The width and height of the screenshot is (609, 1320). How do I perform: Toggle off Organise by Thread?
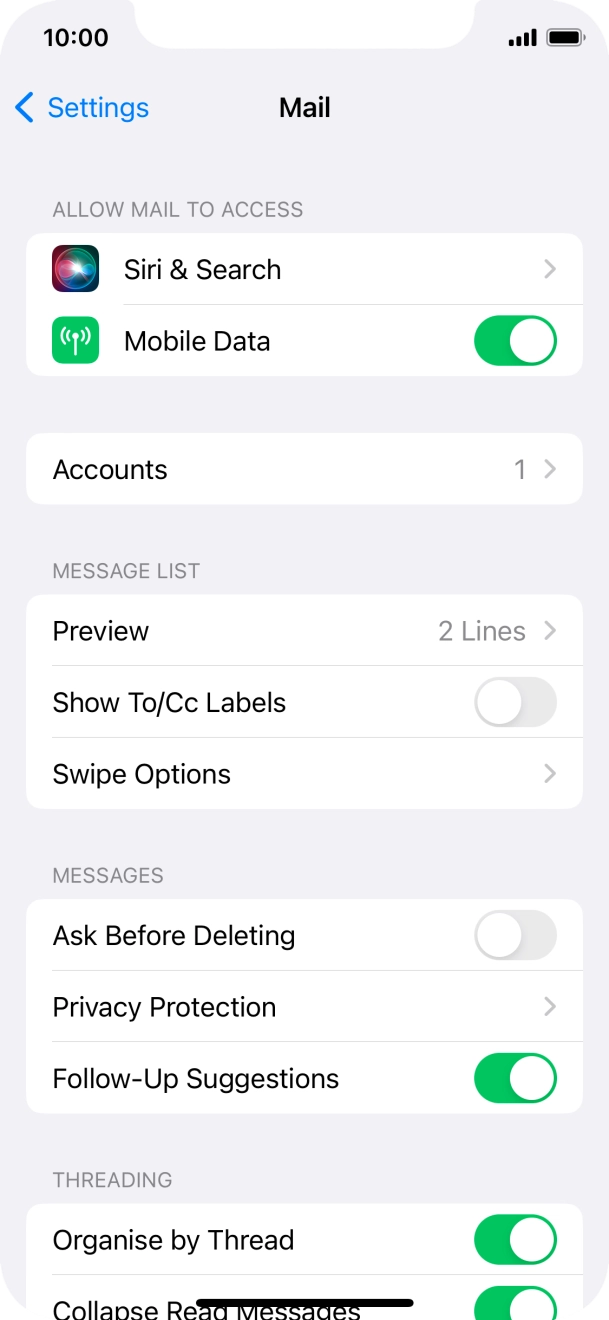pyautogui.click(x=514, y=1240)
